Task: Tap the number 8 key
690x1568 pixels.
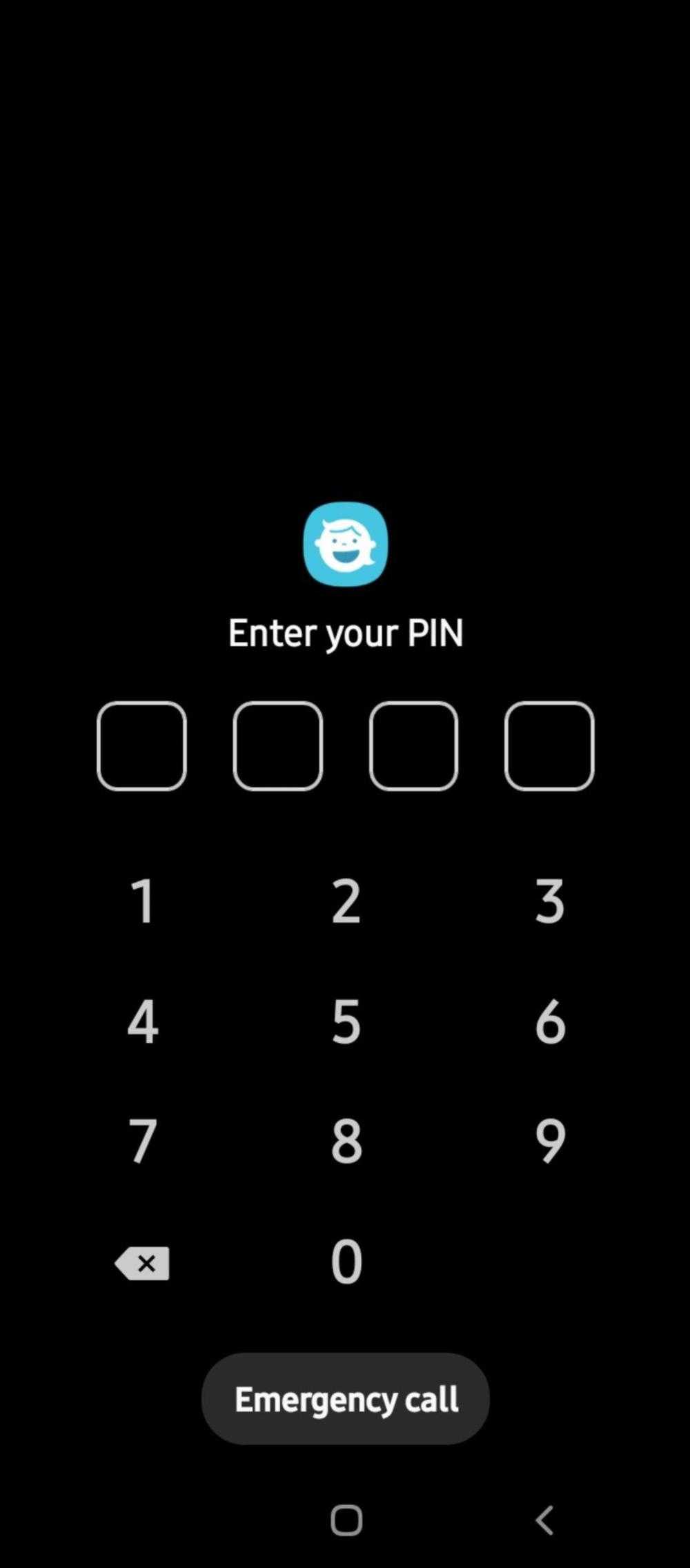Action: [346, 1141]
